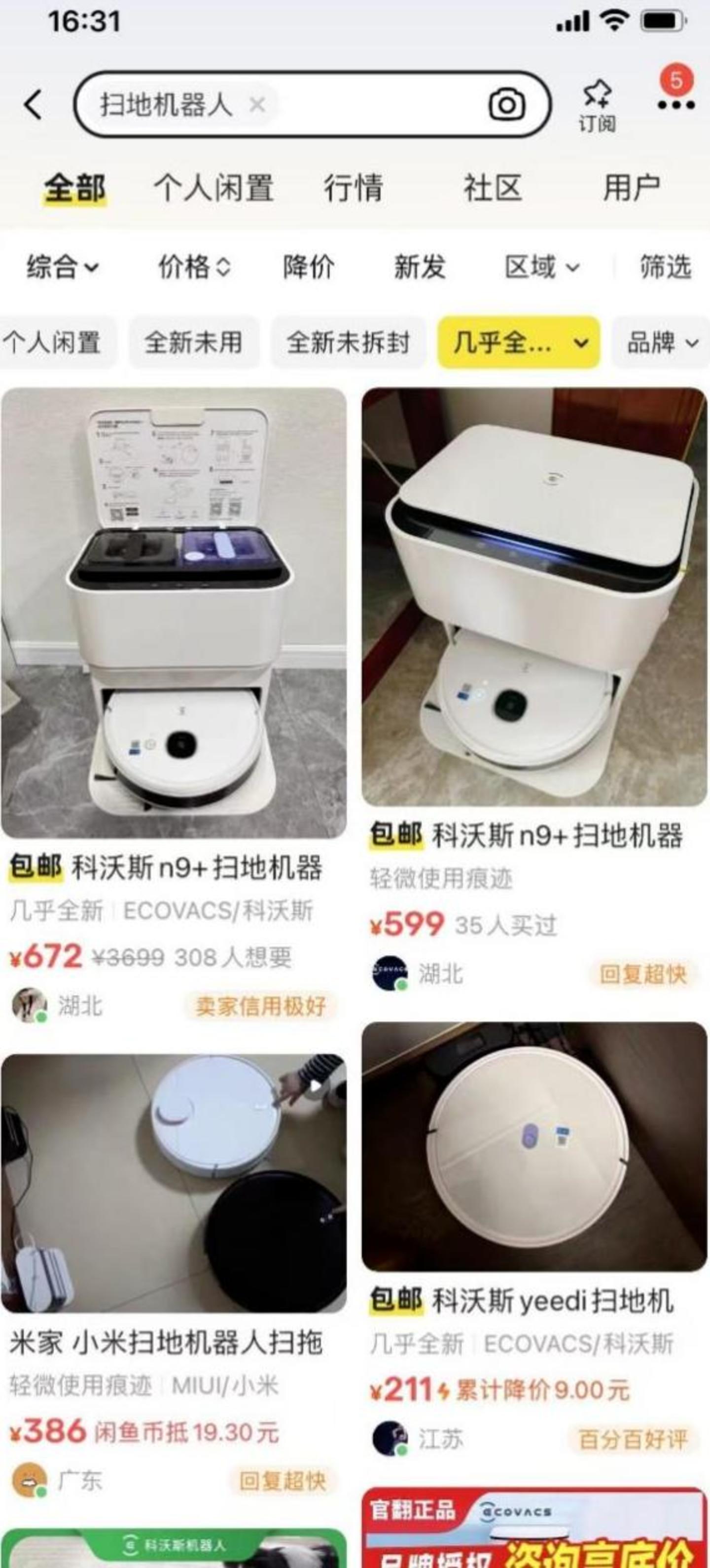Expand the 区域 region dropdown

click(541, 267)
